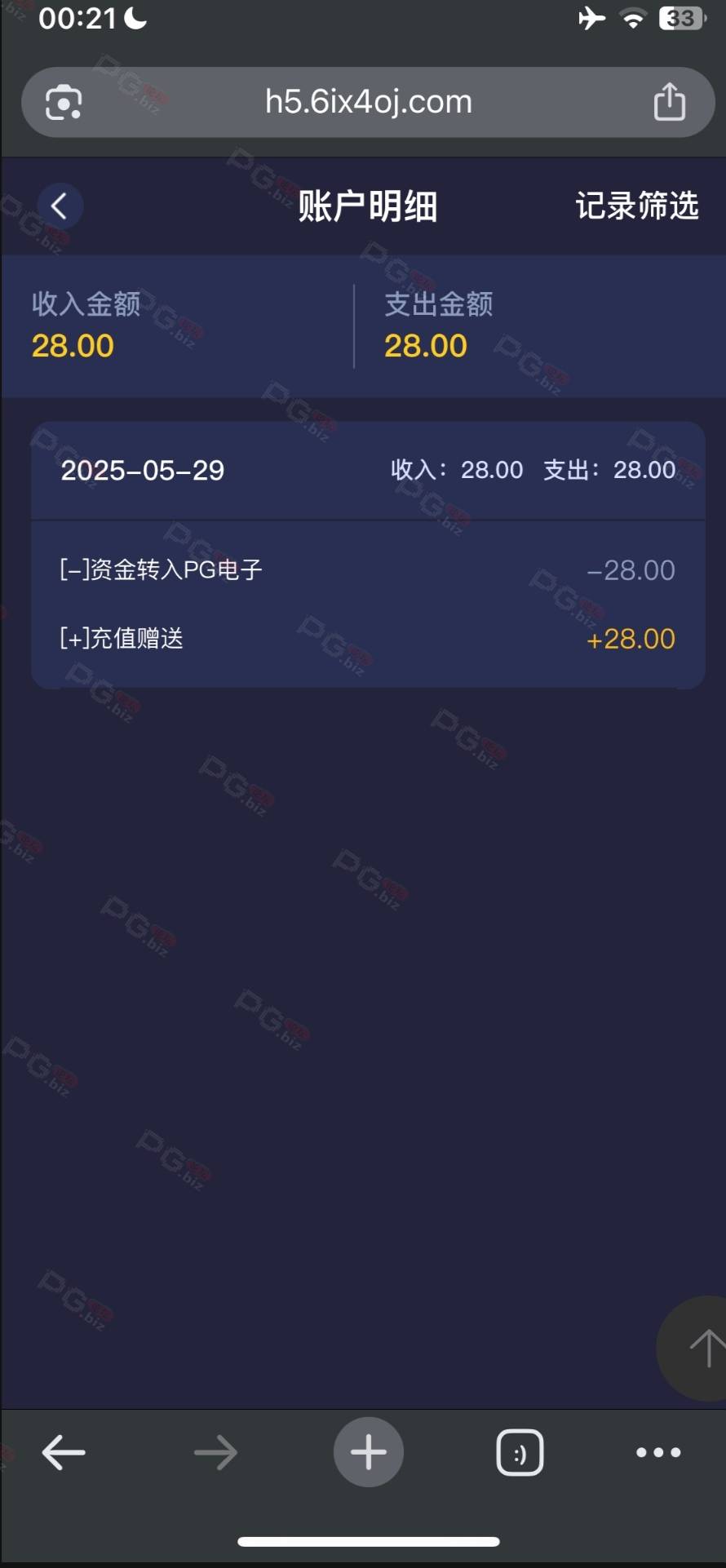Open the 记录筛选 filter
This screenshot has height=1568, width=726.
coord(637,206)
